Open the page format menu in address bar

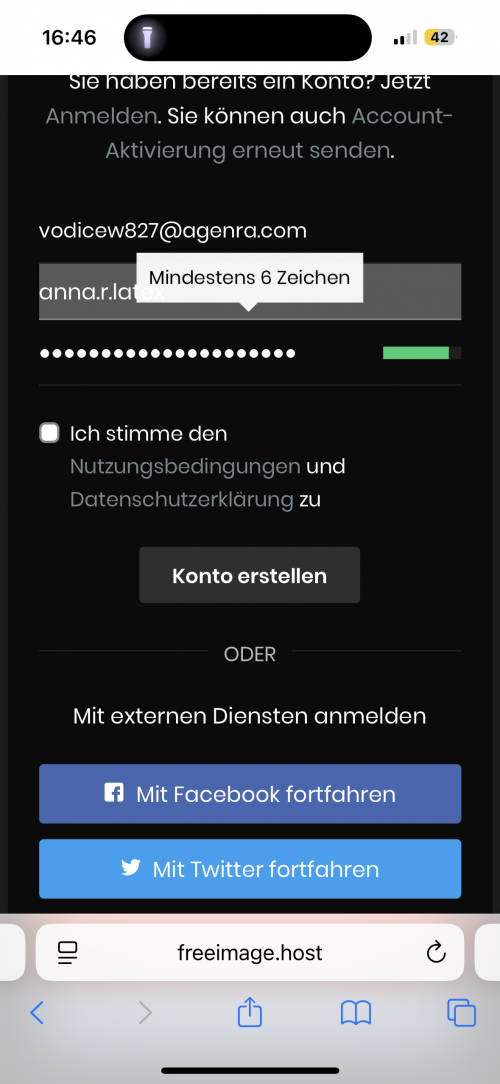click(67, 953)
